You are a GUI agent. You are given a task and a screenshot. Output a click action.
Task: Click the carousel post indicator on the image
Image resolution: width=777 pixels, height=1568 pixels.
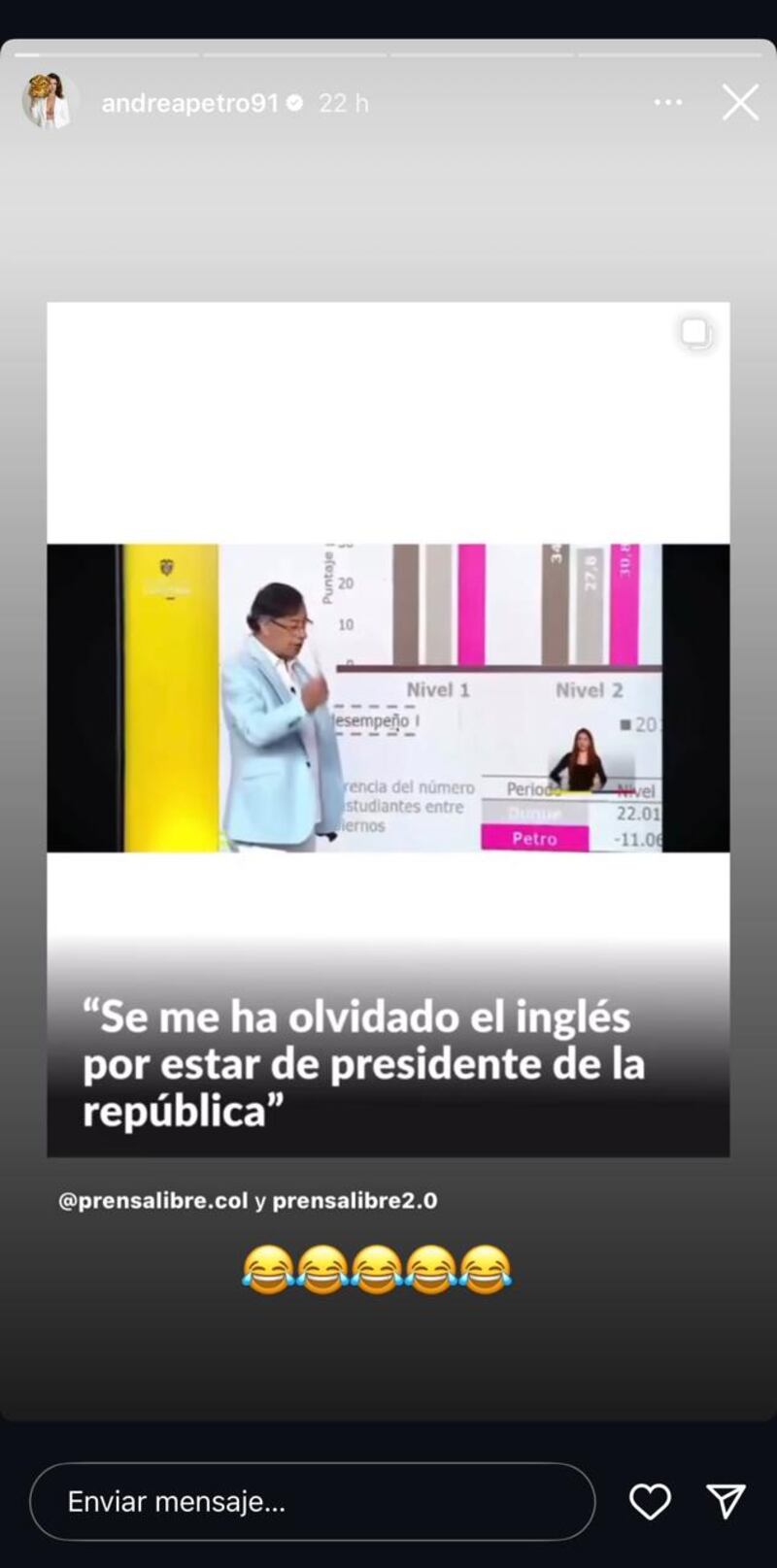693,333
